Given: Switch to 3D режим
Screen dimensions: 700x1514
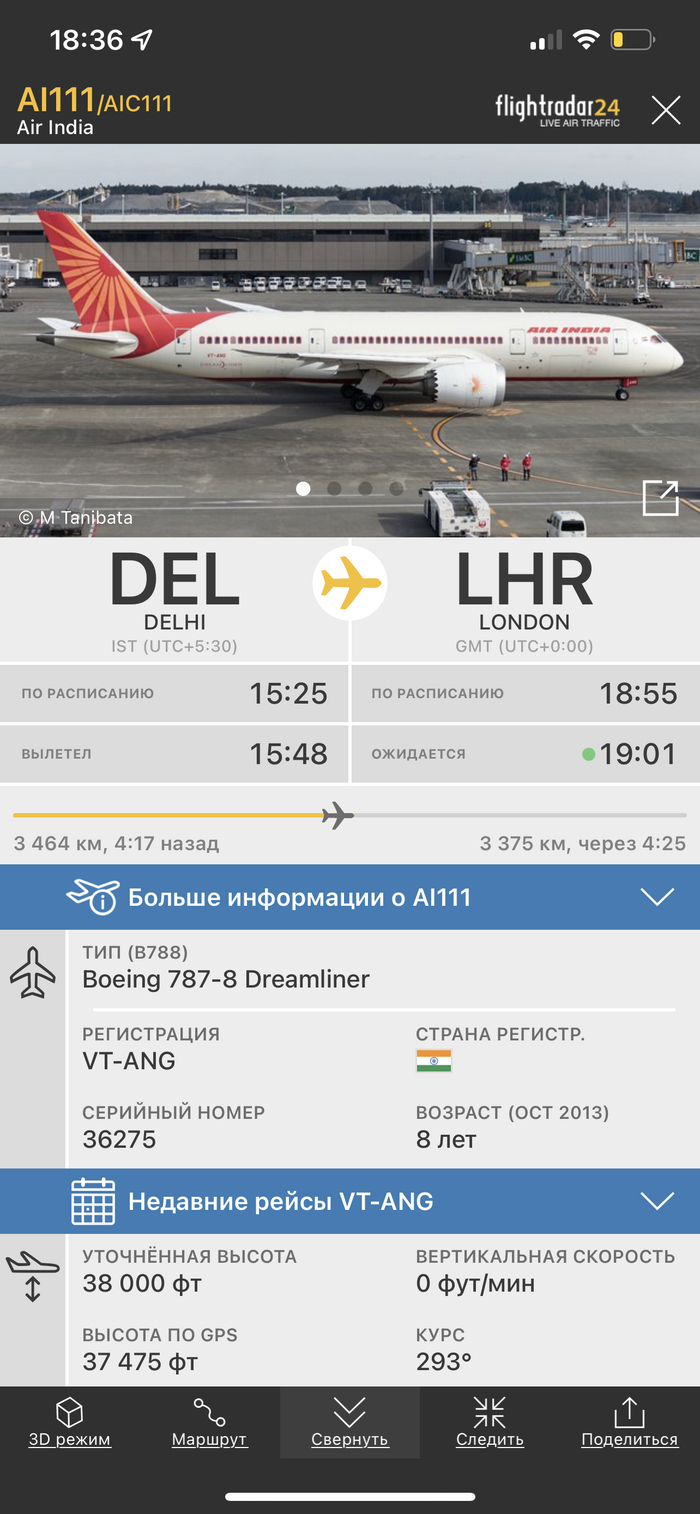Looking at the screenshot, I should coord(69,1422).
